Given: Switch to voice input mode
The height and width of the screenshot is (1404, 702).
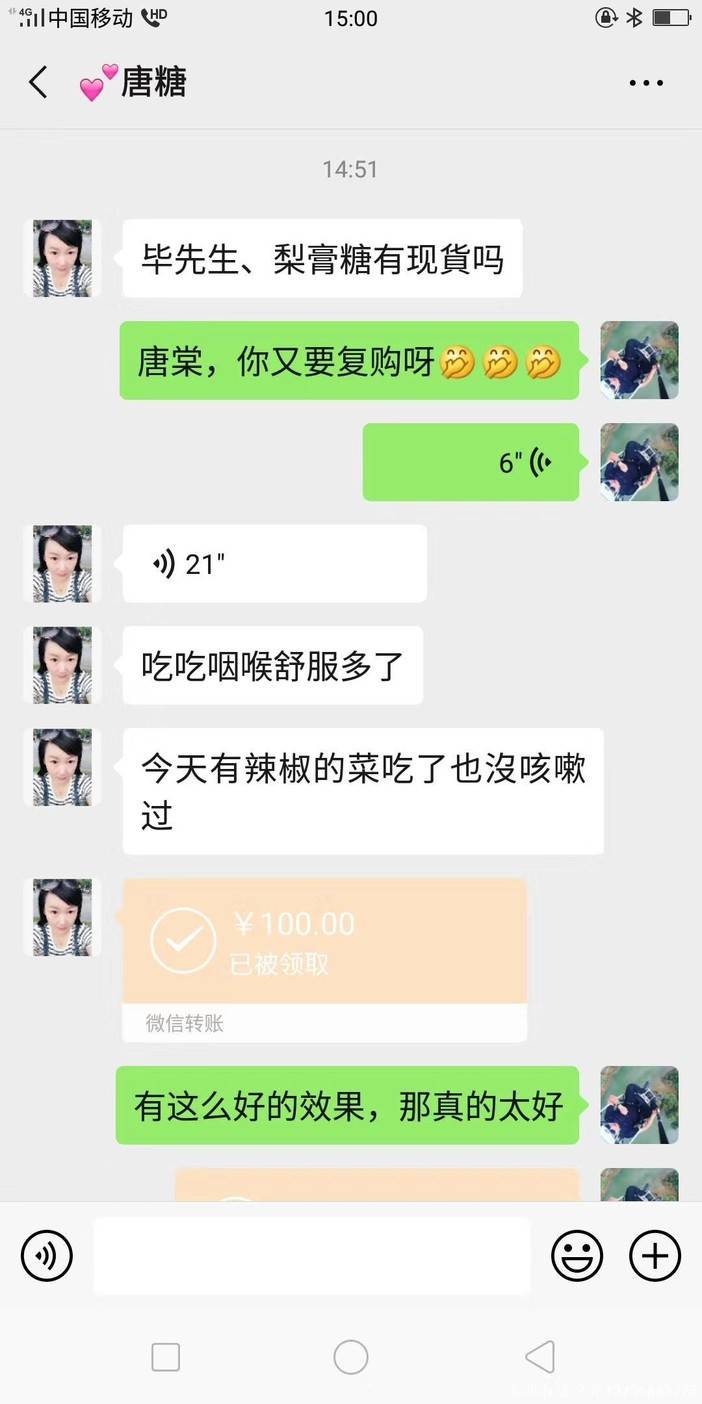Looking at the screenshot, I should click(47, 1255).
